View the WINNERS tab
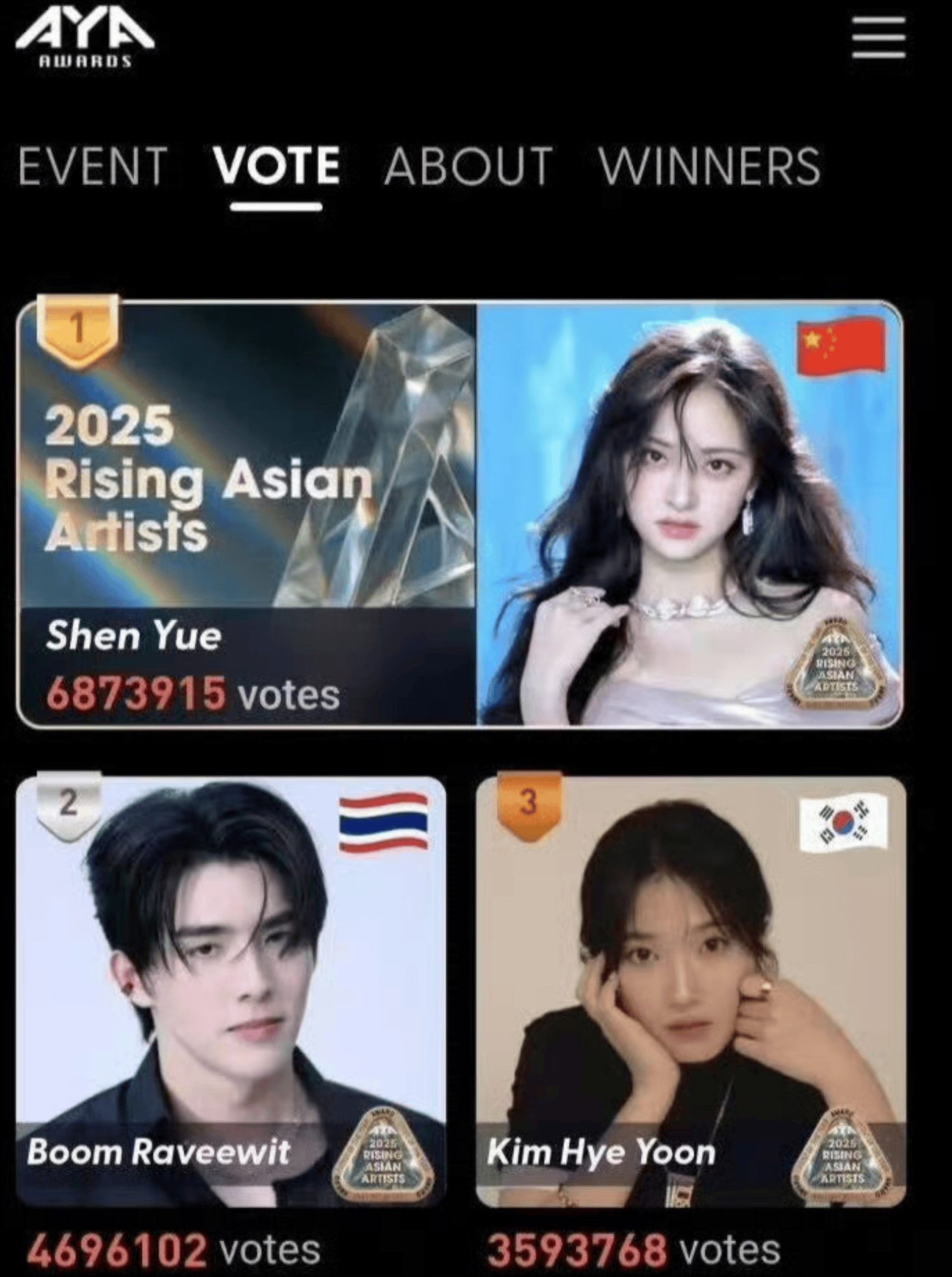The width and height of the screenshot is (952, 1277). click(x=709, y=166)
